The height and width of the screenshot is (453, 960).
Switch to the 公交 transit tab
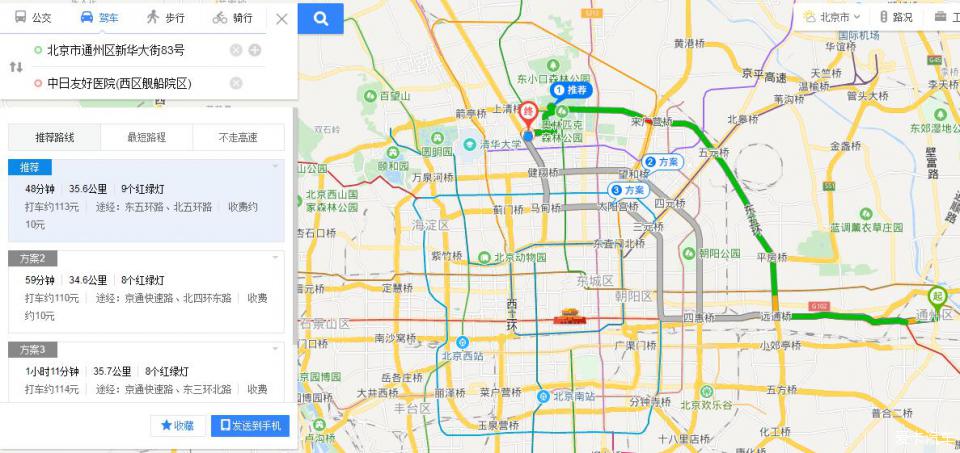click(33, 18)
